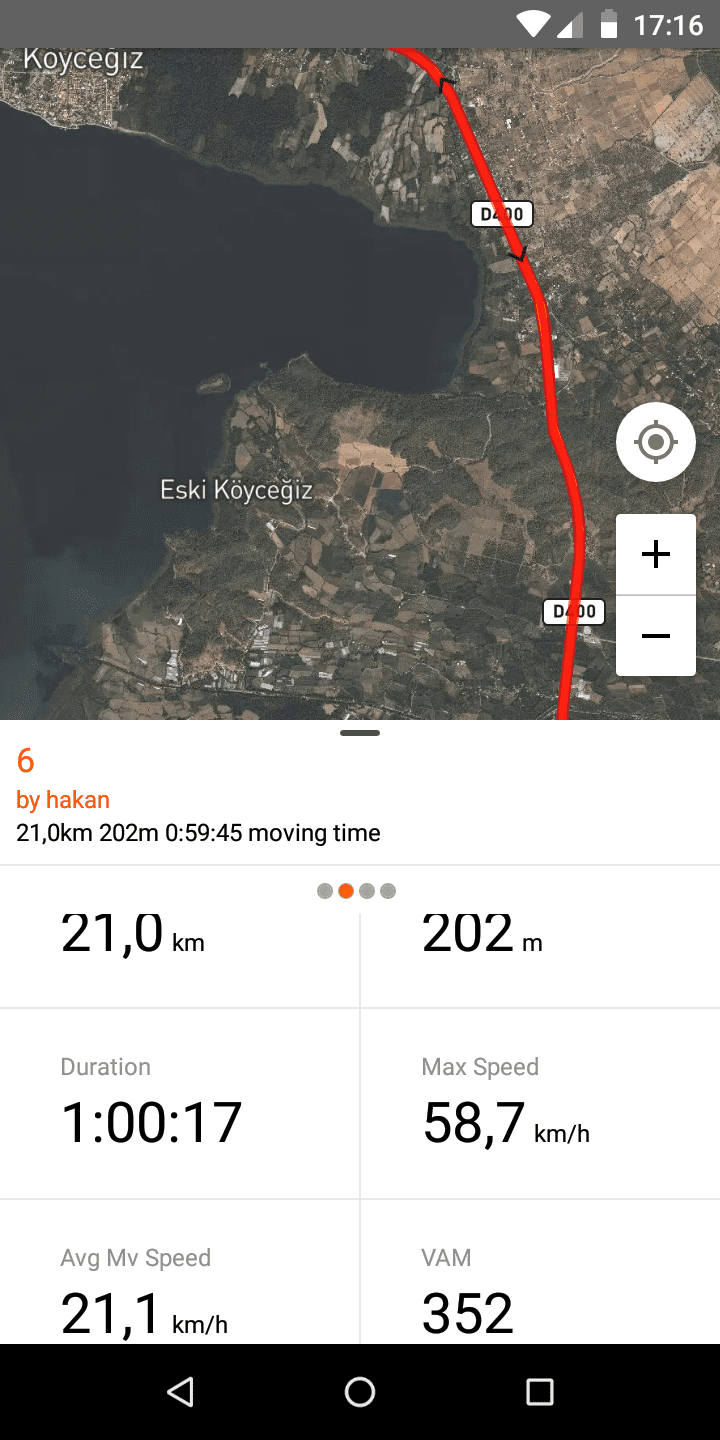
Task: Go back with system back button
Action: point(180,1392)
